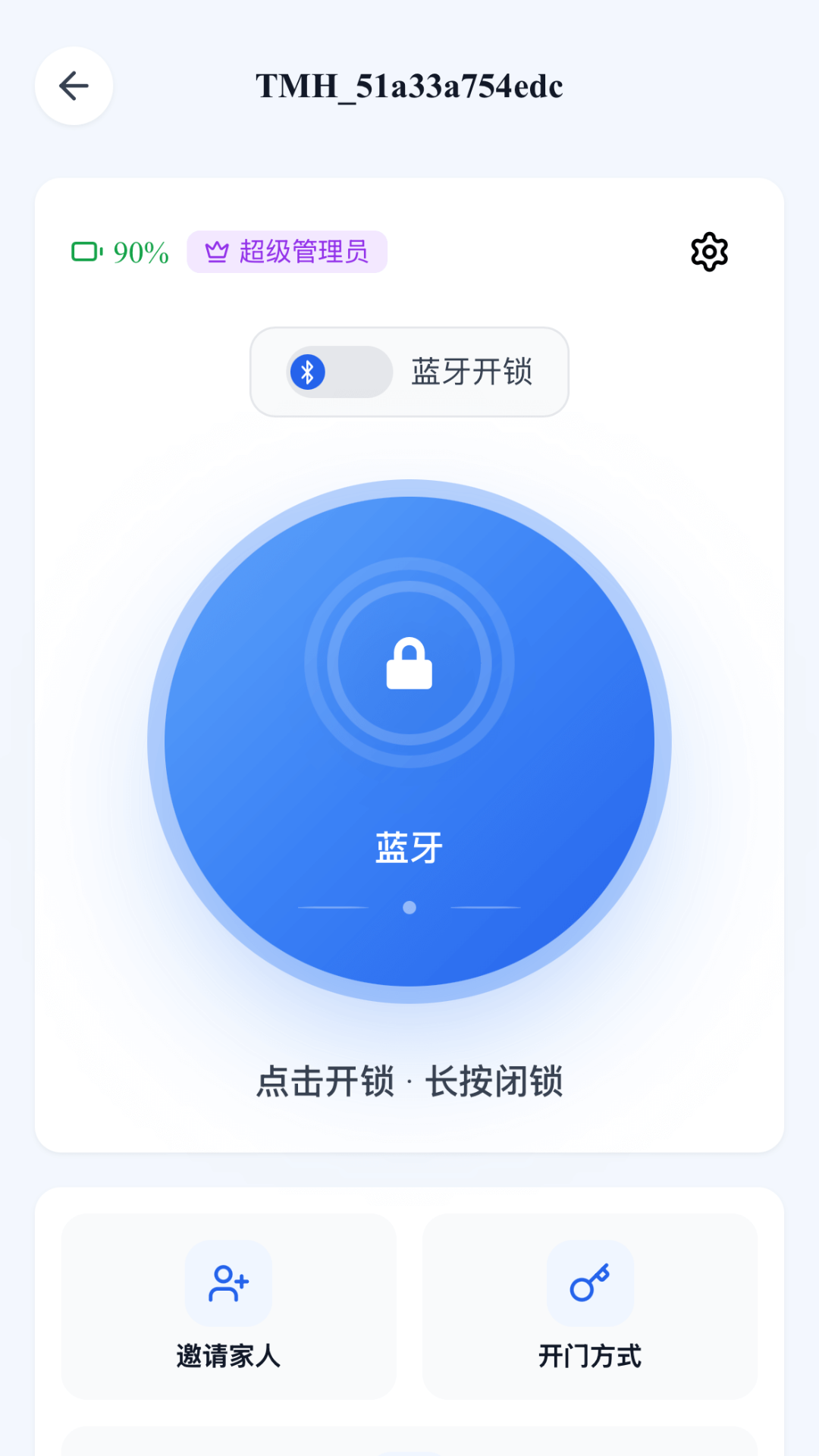Select the 蓝牙 mode label
The width and height of the screenshot is (819, 1456).
(409, 847)
